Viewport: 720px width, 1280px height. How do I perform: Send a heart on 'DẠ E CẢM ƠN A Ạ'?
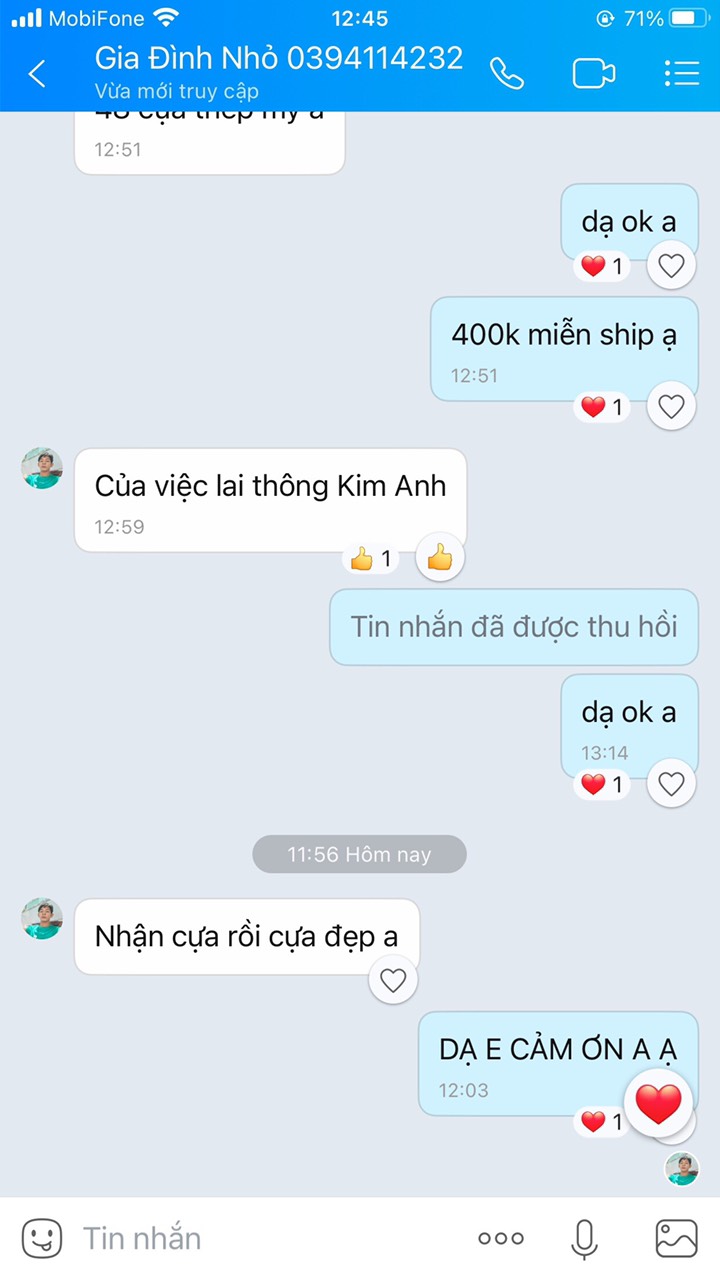(x=658, y=1104)
